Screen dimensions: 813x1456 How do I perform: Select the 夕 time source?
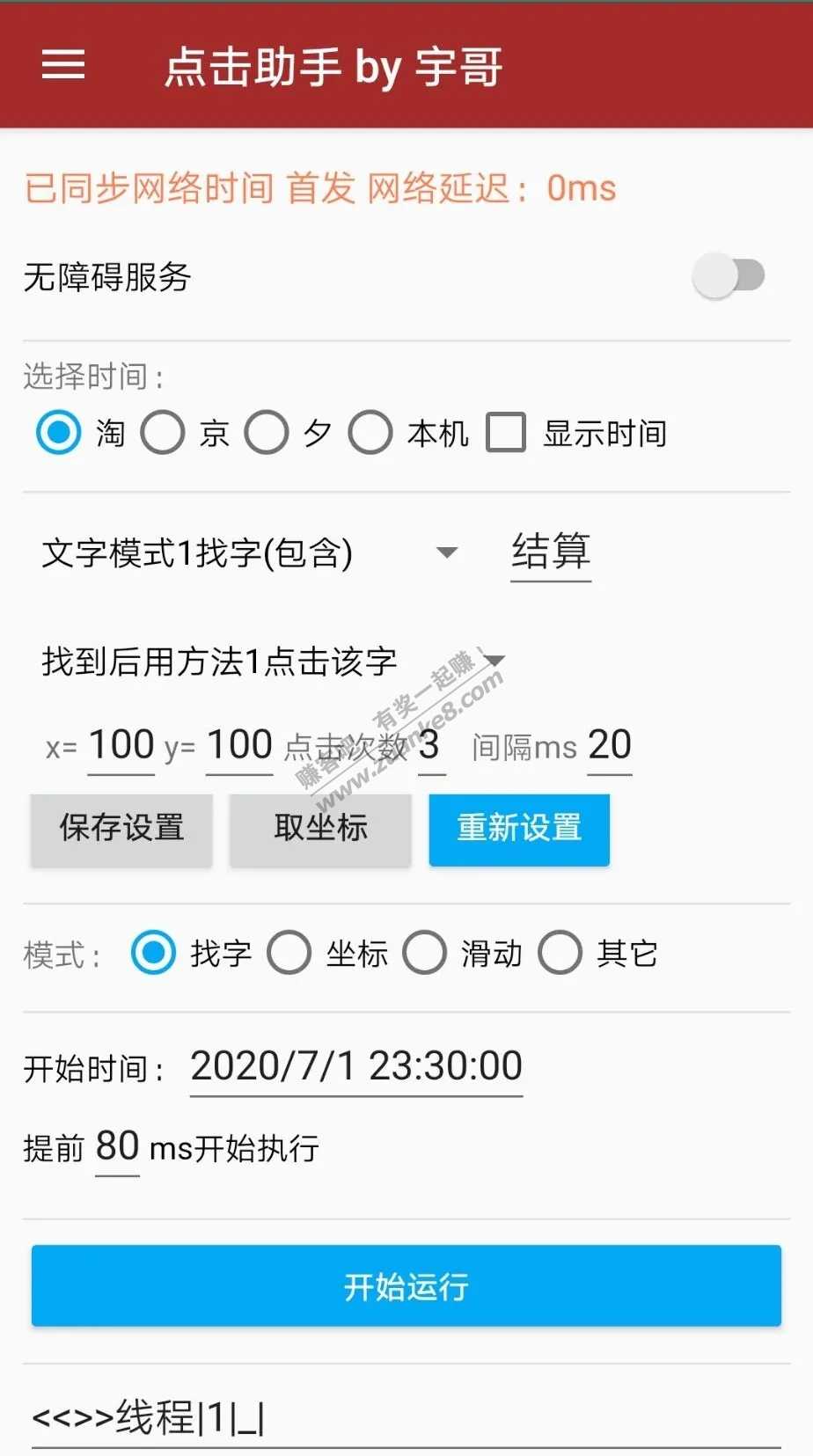coord(267,433)
